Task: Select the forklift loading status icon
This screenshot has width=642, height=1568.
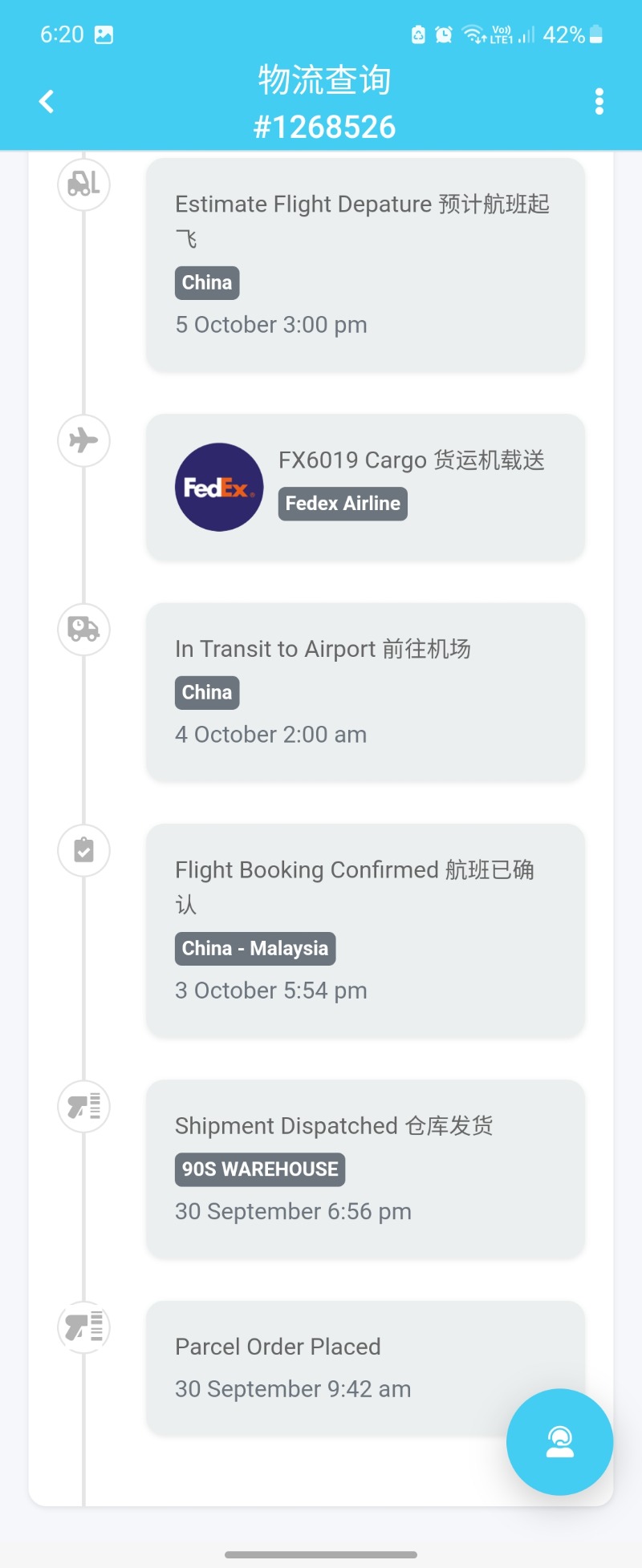Action: [x=83, y=184]
